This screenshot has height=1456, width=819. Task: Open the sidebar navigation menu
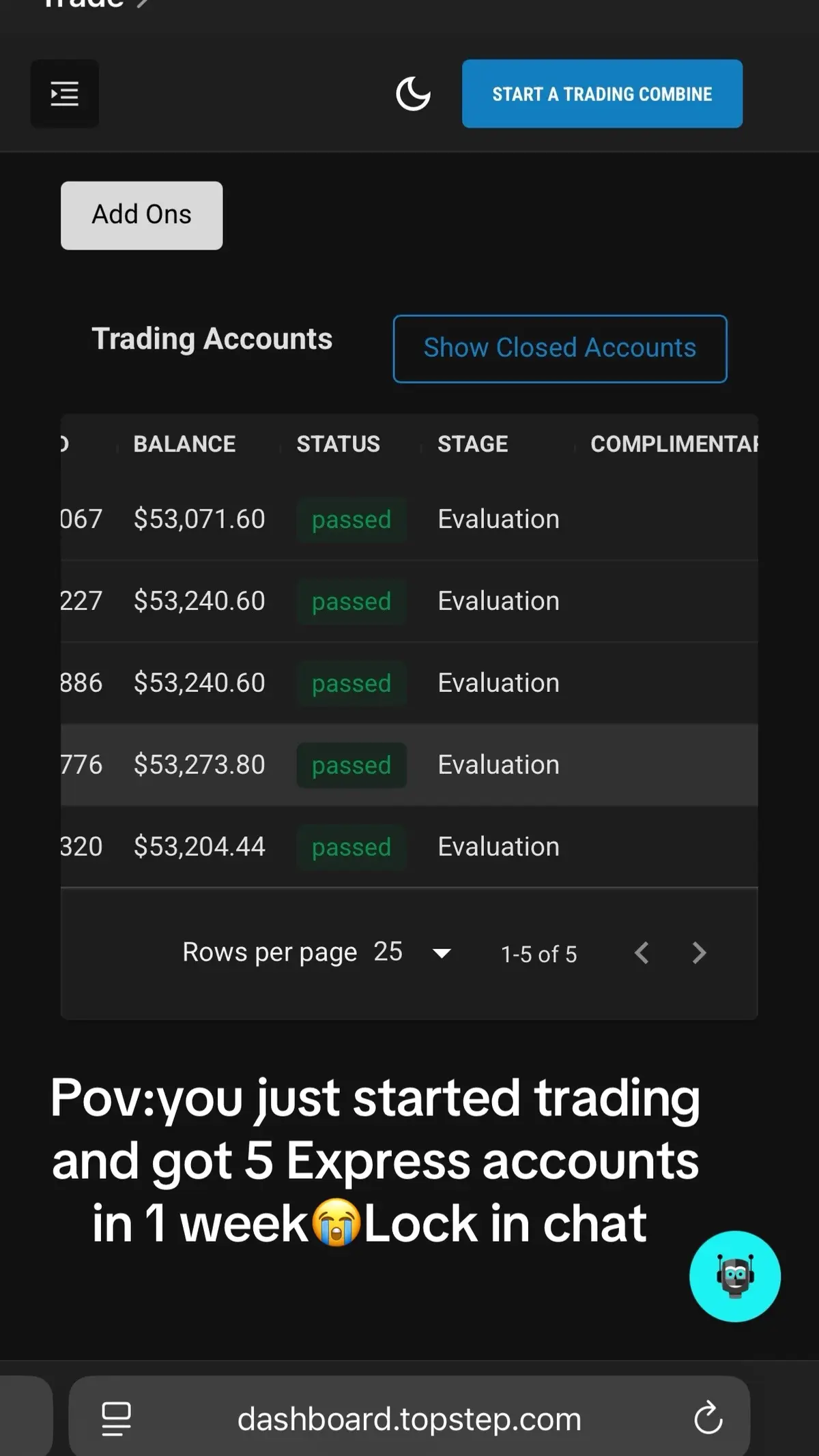pyautogui.click(x=64, y=94)
